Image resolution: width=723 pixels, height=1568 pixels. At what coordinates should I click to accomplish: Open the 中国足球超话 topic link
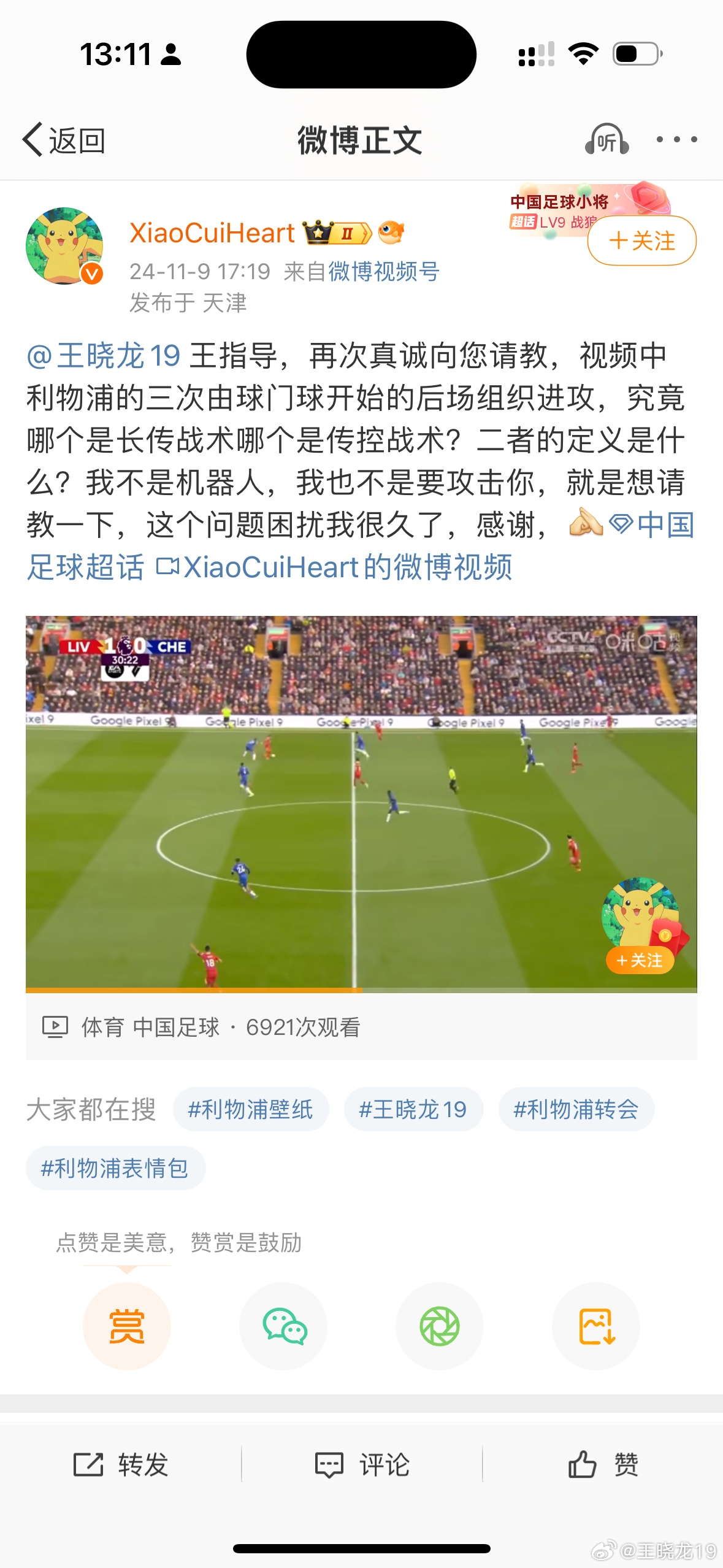(664, 525)
